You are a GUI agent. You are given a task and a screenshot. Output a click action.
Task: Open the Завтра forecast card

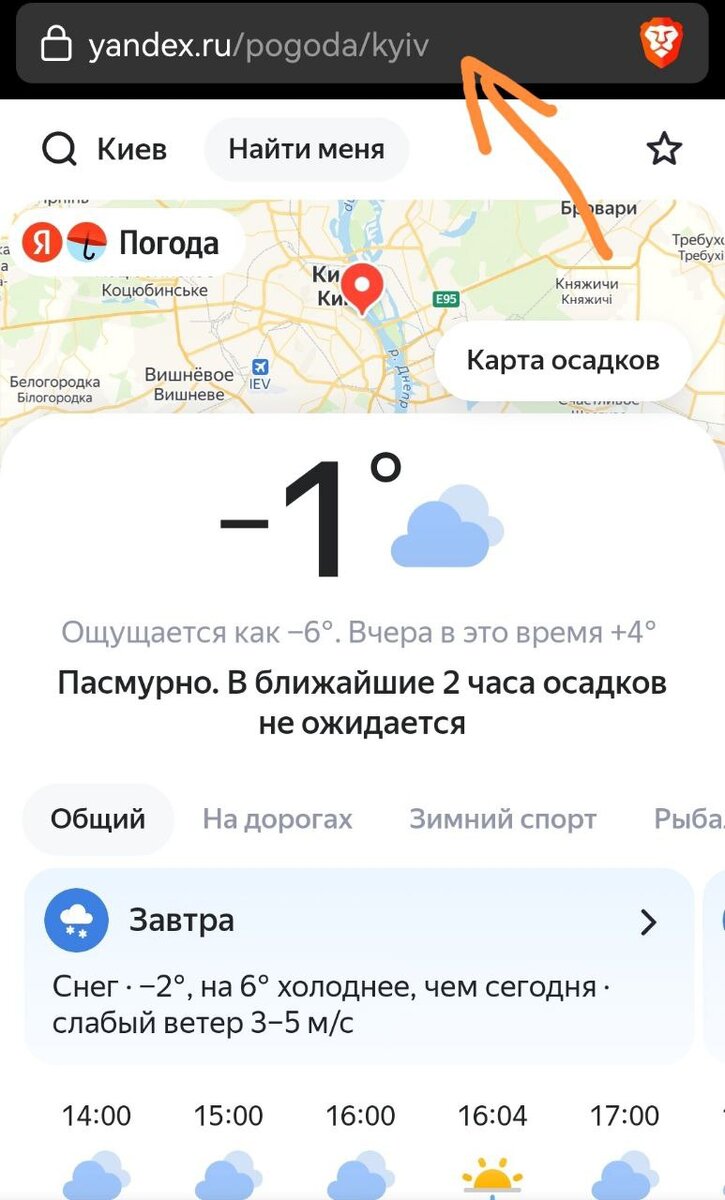coord(358,966)
